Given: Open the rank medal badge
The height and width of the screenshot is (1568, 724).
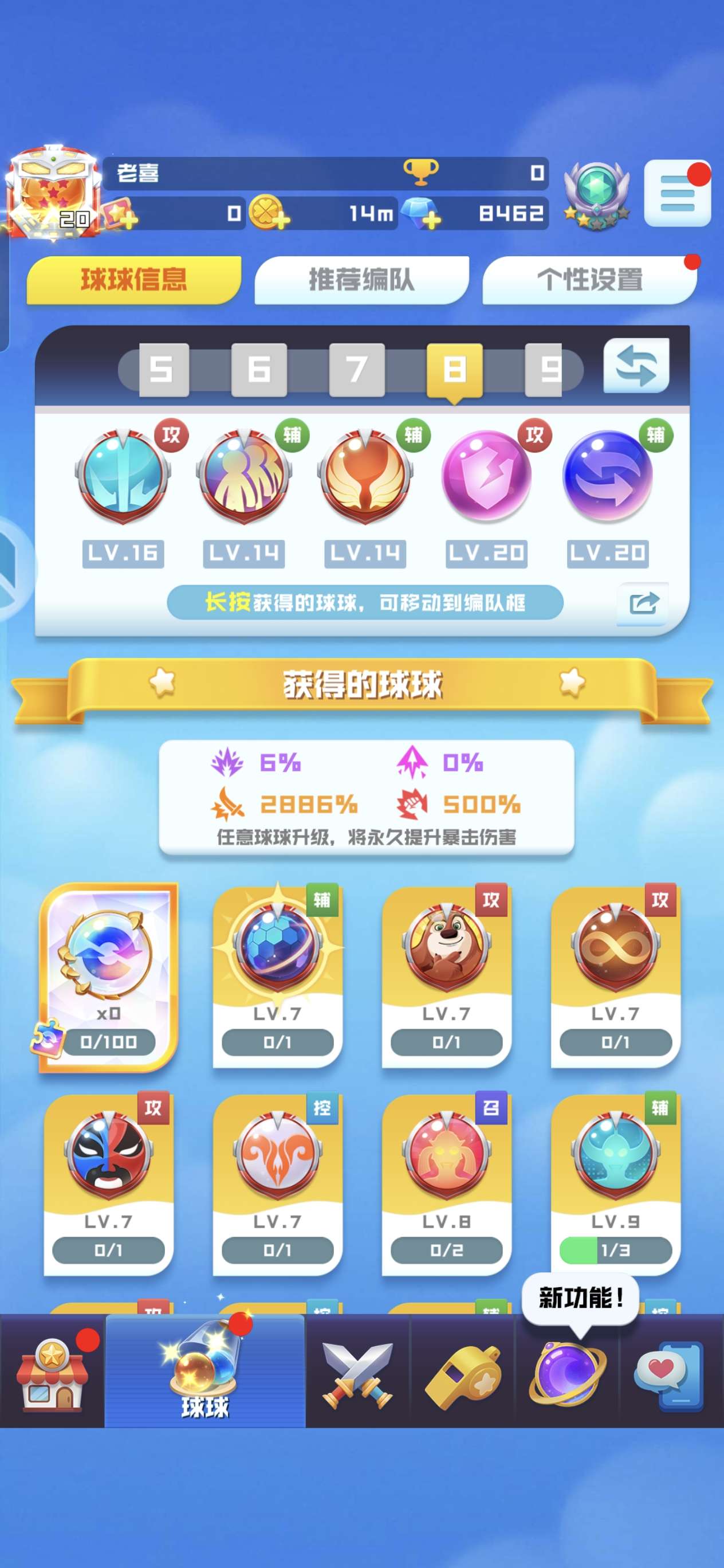Looking at the screenshot, I should (x=596, y=195).
